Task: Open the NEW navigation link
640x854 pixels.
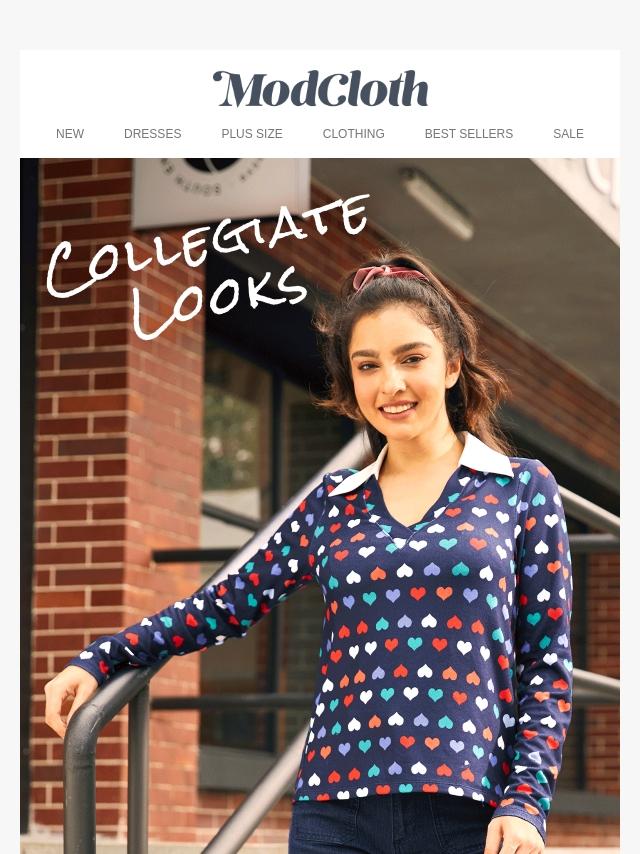Action: pyautogui.click(x=70, y=134)
